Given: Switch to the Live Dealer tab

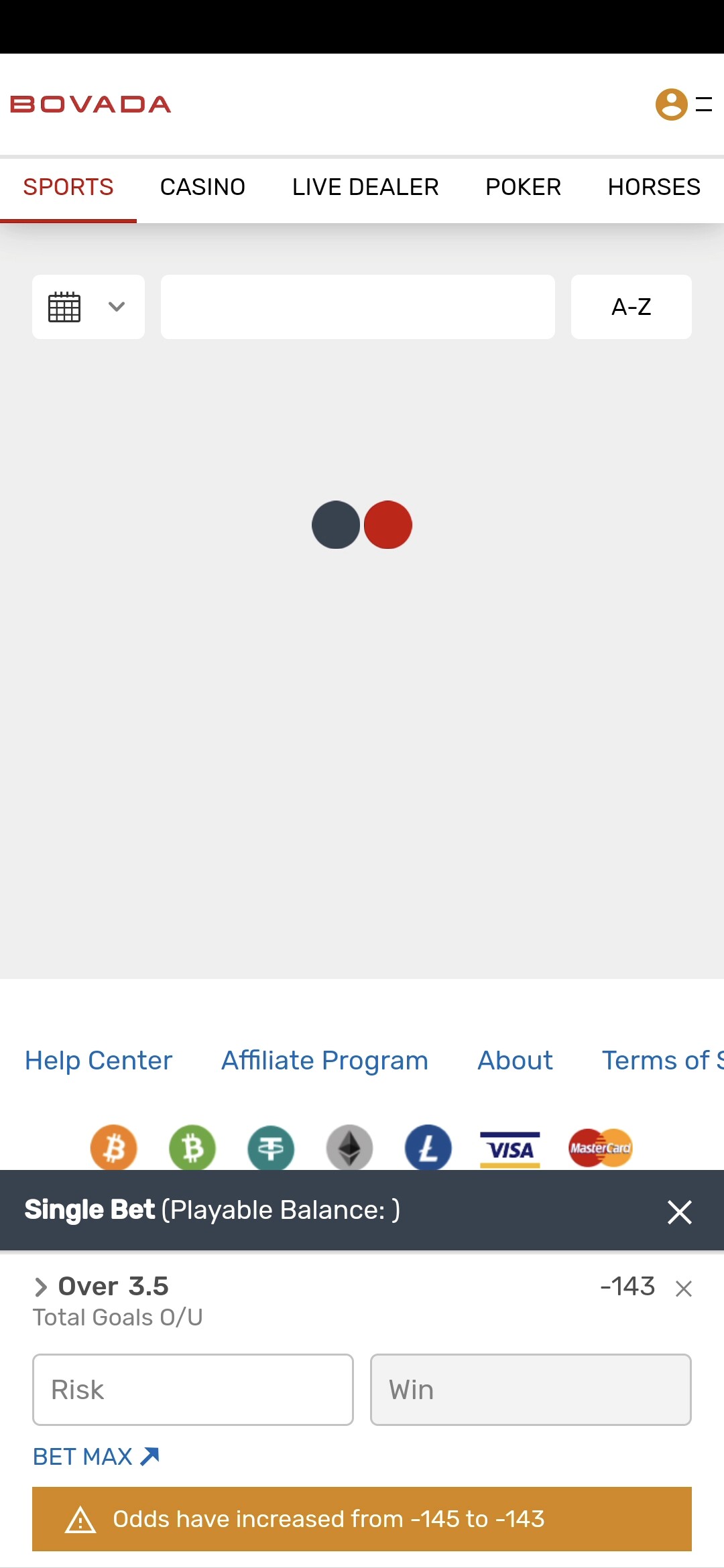Looking at the screenshot, I should pos(365,187).
